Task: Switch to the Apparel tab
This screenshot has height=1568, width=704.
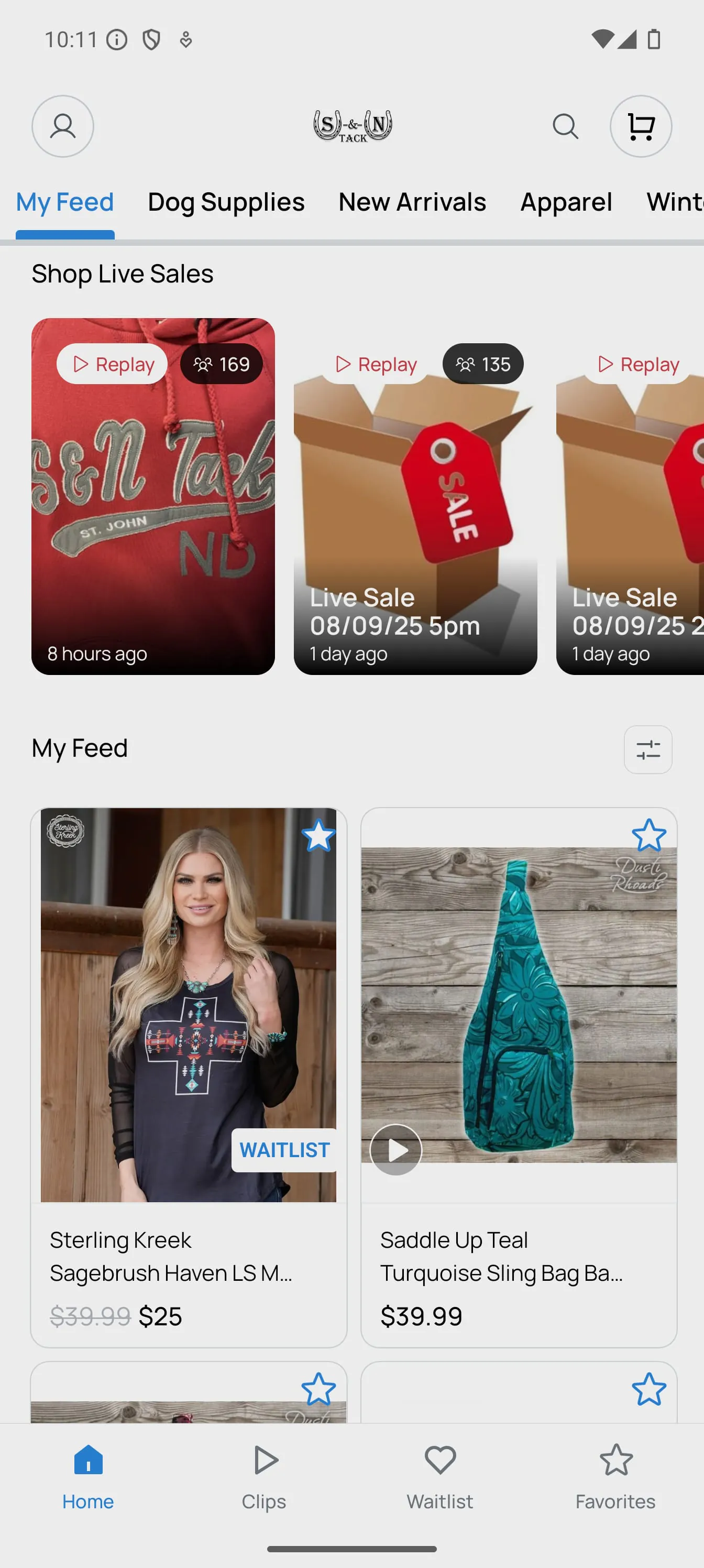Action: pyautogui.click(x=566, y=202)
